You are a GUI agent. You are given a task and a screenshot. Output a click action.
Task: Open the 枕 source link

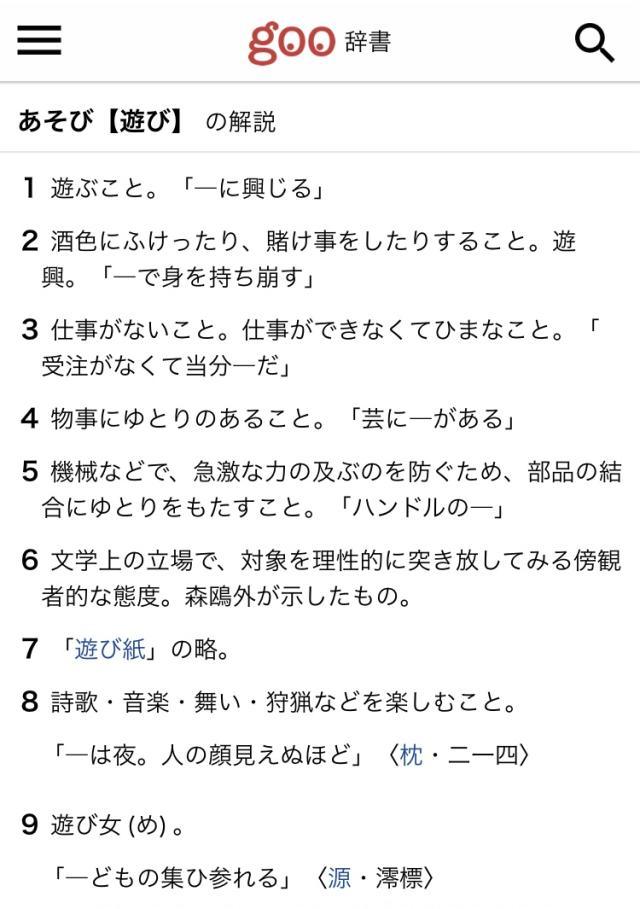411,755
